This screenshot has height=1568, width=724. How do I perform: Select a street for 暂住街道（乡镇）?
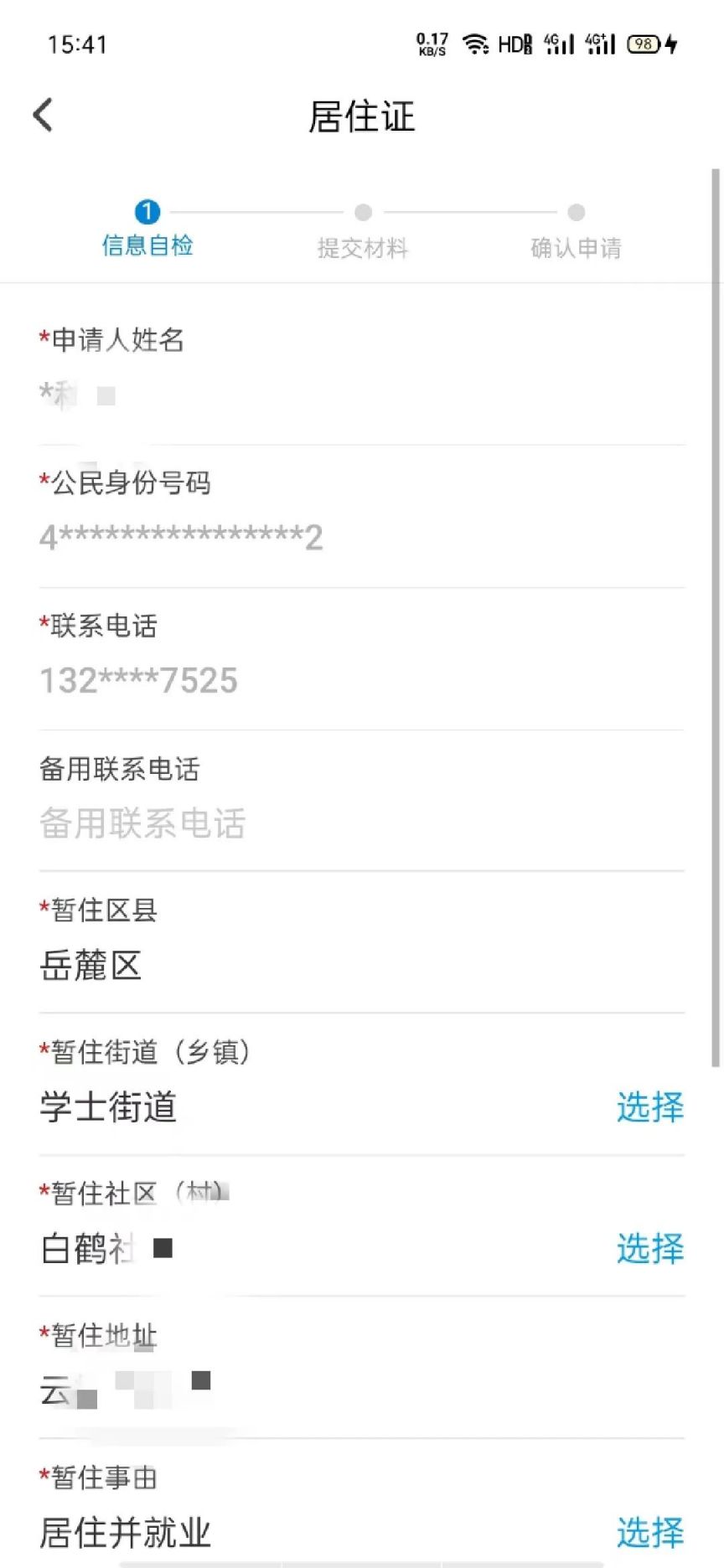click(649, 1106)
